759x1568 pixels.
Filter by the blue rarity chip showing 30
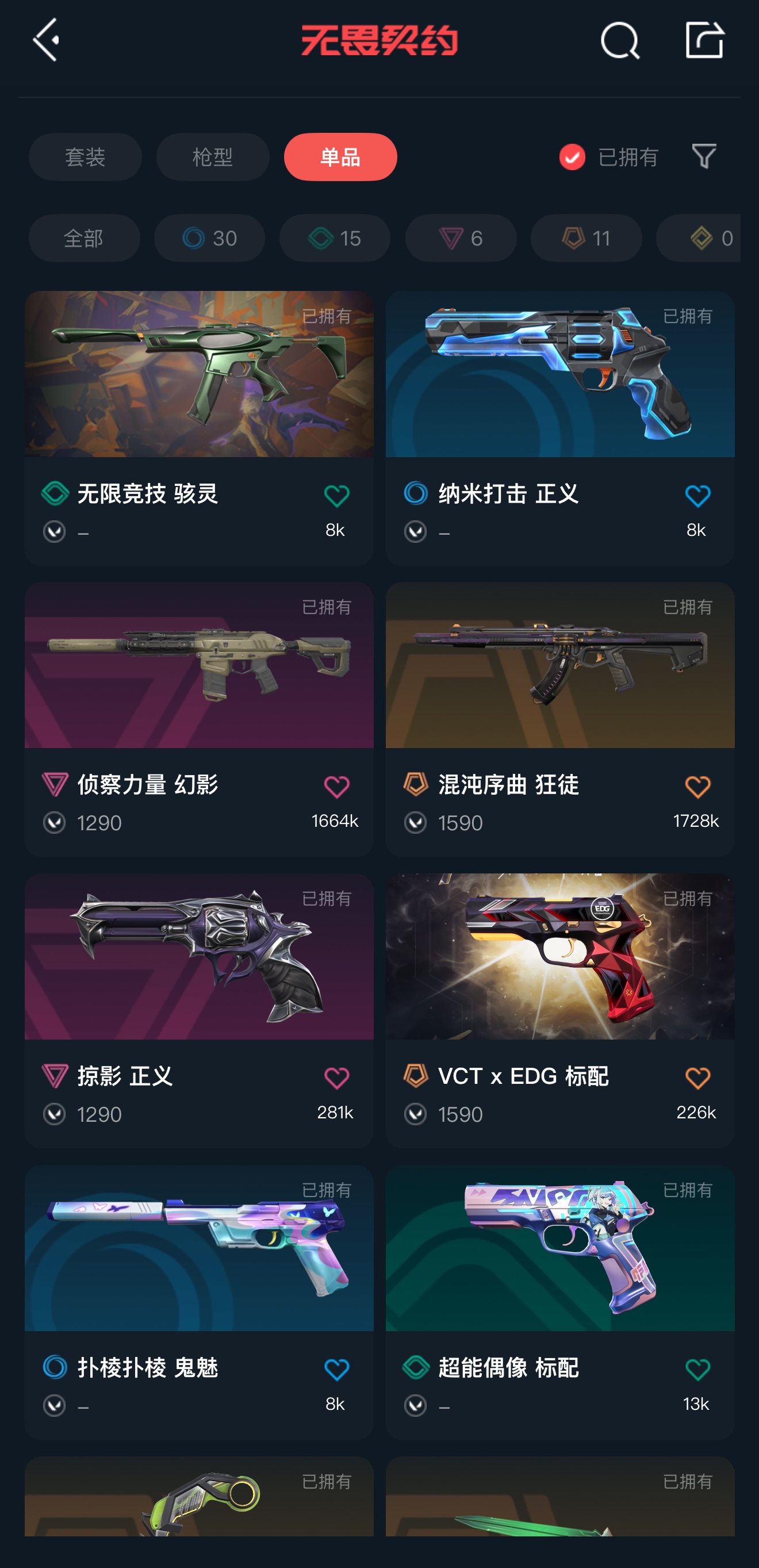[209, 238]
